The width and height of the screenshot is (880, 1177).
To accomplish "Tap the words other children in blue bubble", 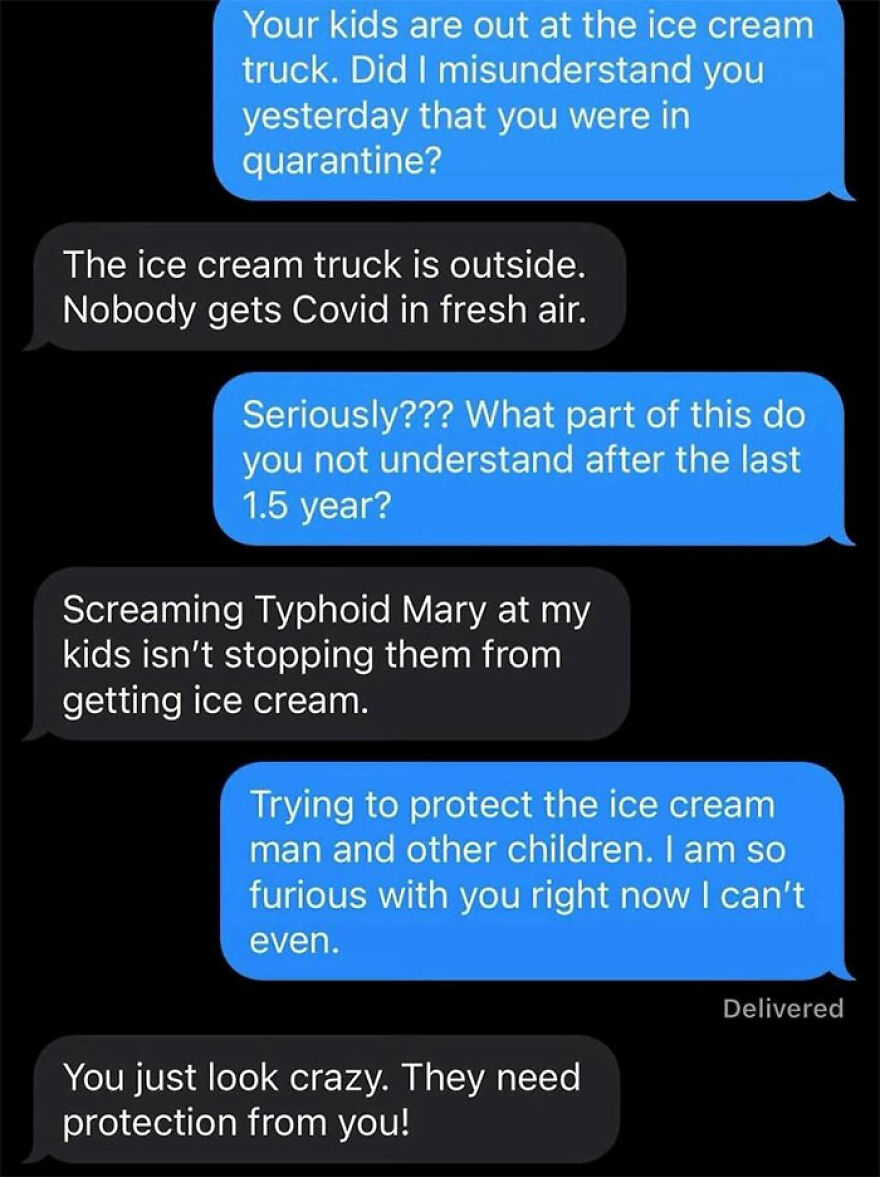I will point(559,848).
